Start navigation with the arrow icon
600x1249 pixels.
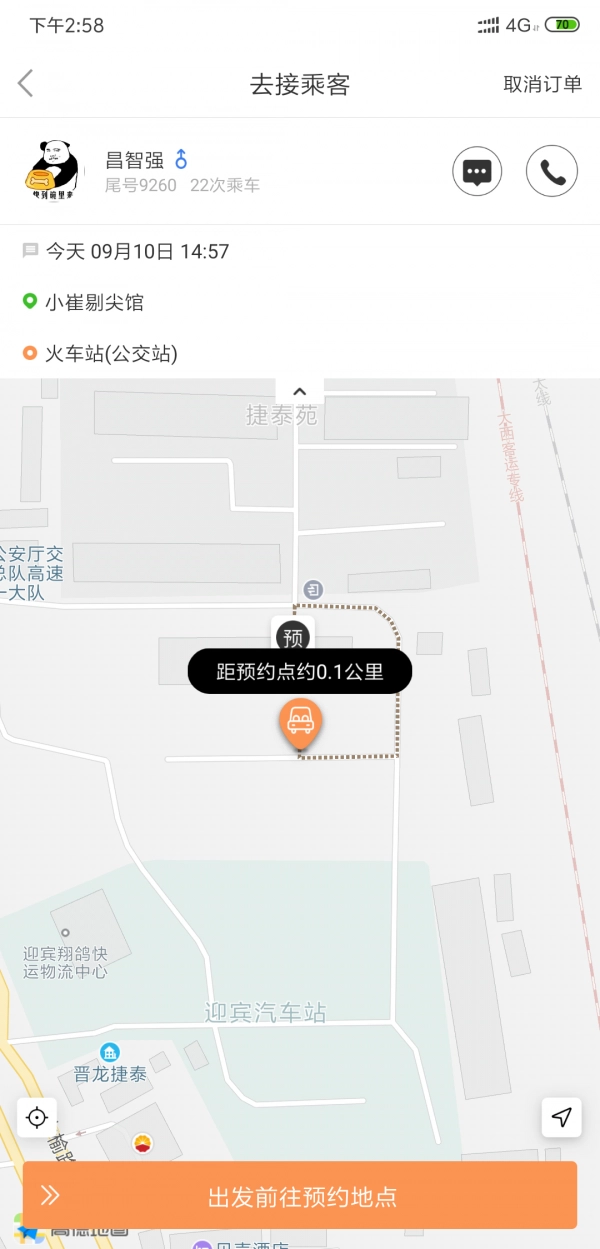click(x=562, y=1117)
